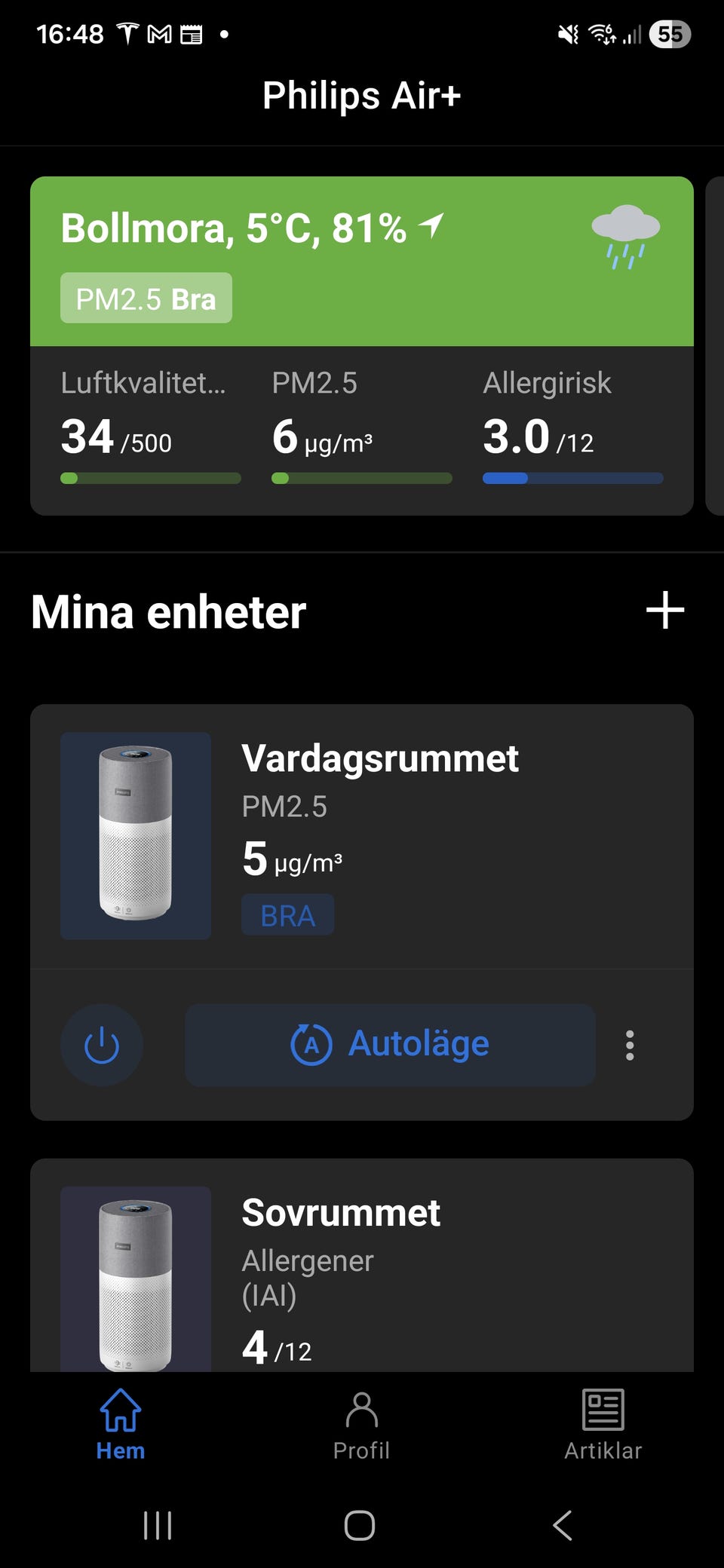Screen dimensions: 724x1568
Task: Switch to the Profil tab
Action: [362, 1426]
